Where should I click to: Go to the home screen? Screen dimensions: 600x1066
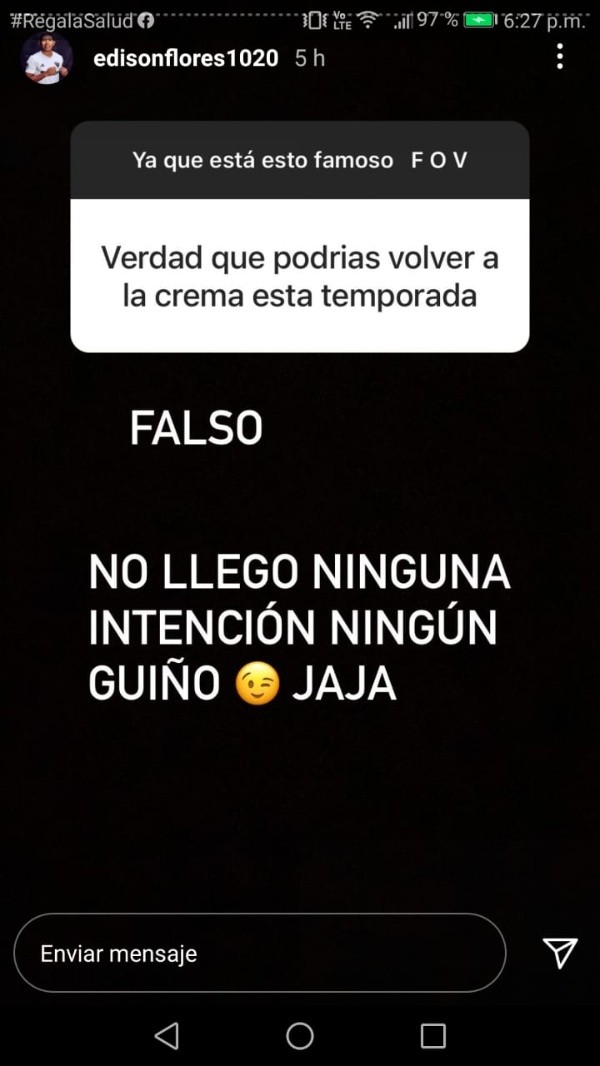click(x=300, y=1035)
